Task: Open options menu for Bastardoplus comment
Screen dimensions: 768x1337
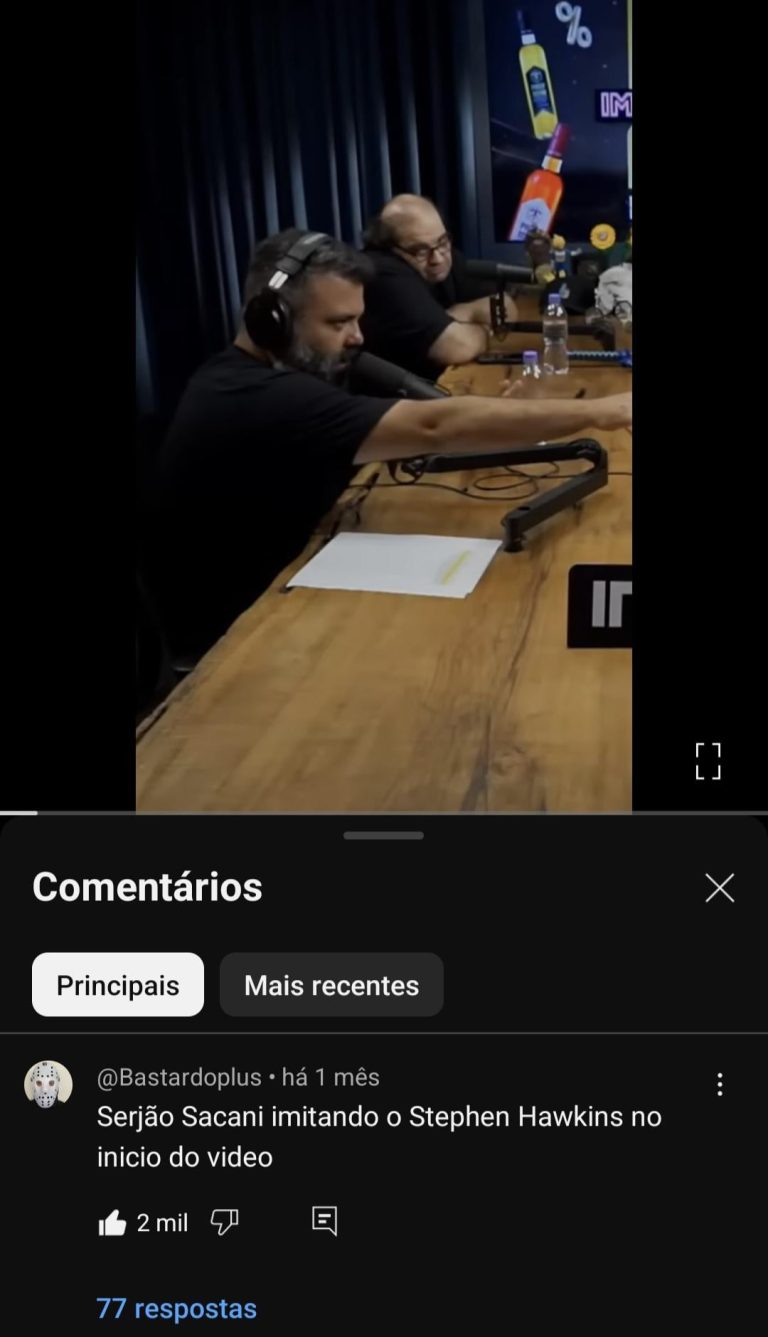Action: [719, 1085]
